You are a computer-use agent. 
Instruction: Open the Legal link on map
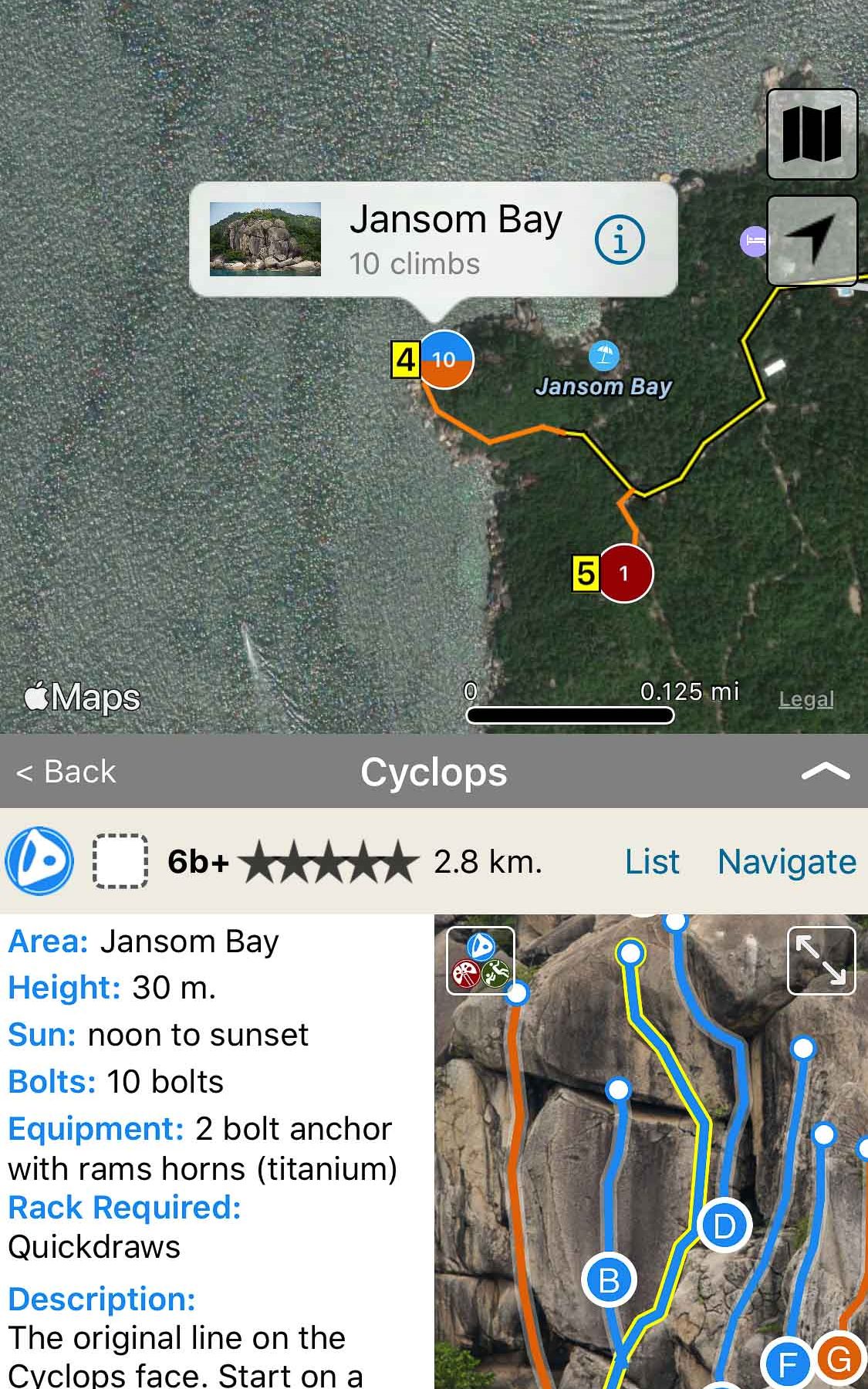806,699
